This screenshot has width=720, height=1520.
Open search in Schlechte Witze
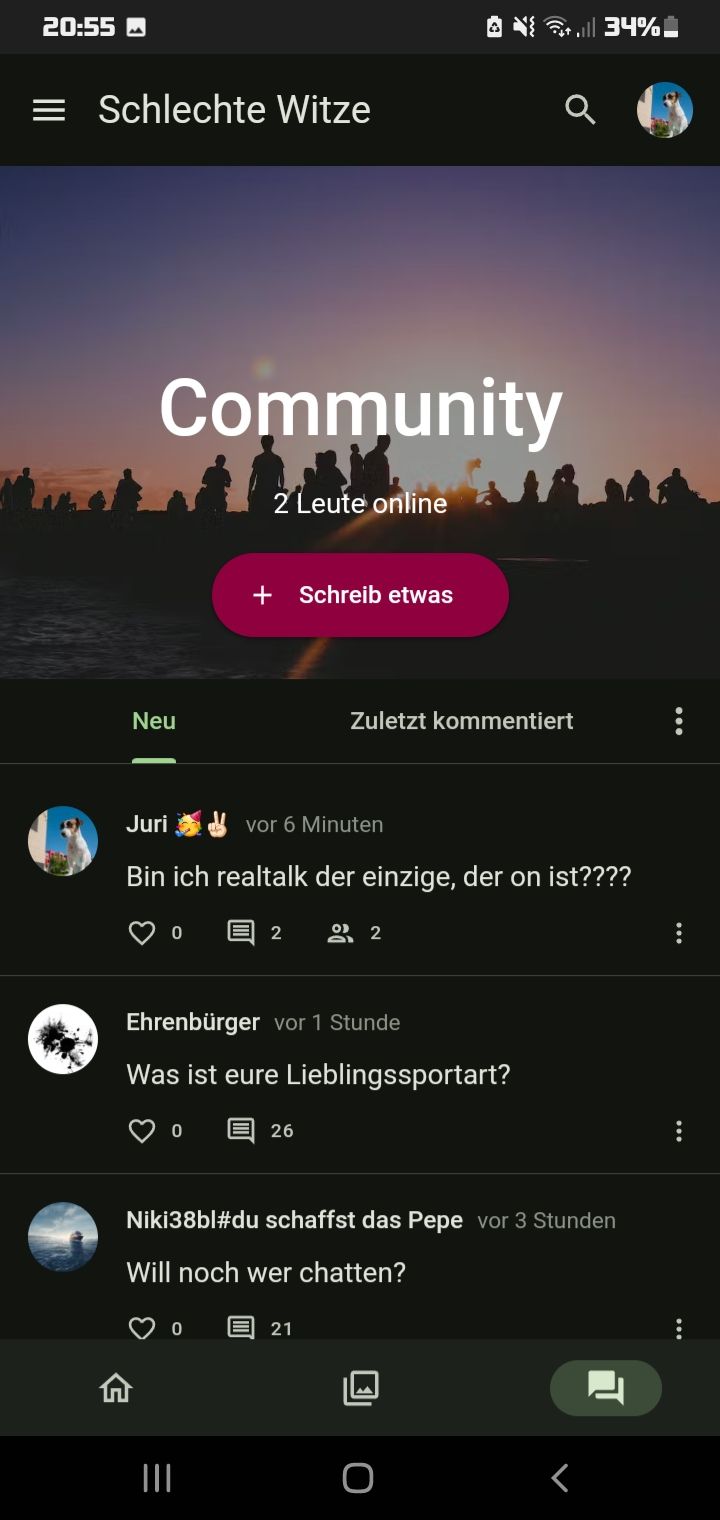tap(580, 110)
